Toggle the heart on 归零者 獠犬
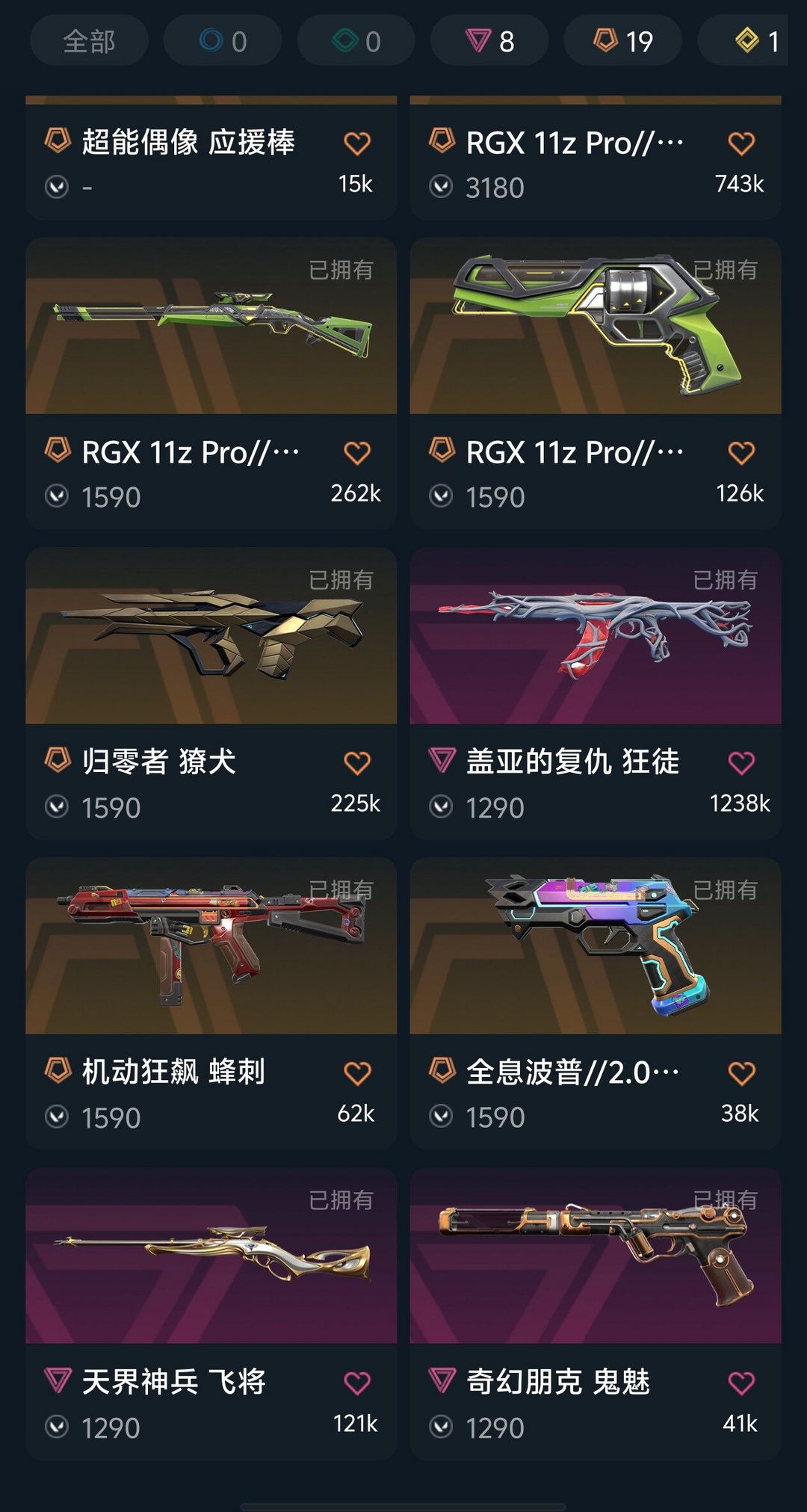 click(356, 762)
